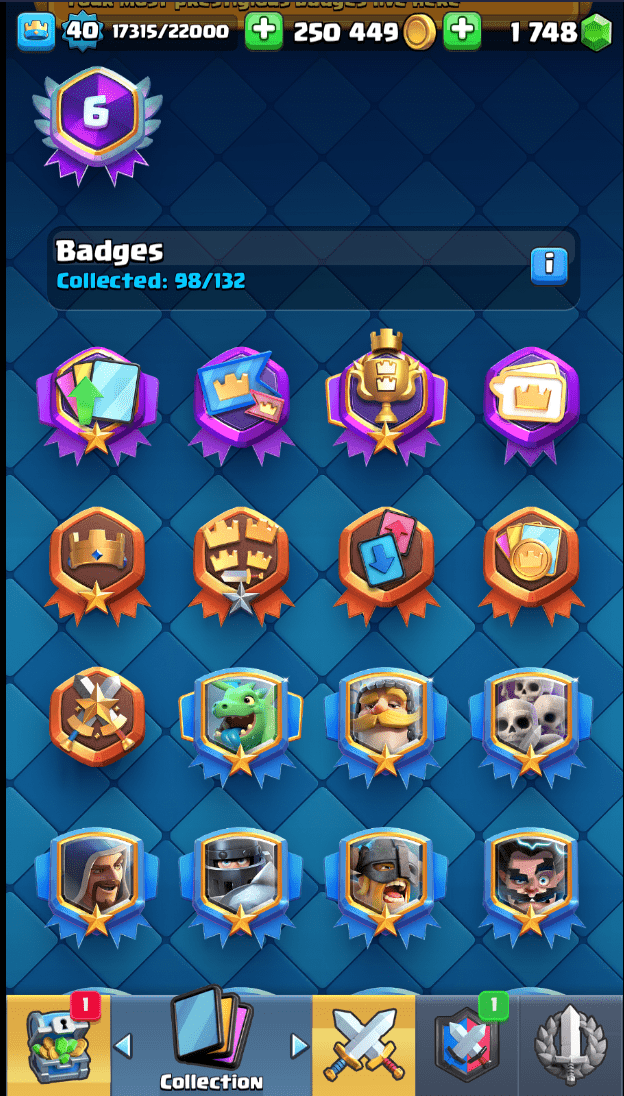Add more gold with the plus button
Screen dimensions: 624x1096
click(x=462, y=32)
